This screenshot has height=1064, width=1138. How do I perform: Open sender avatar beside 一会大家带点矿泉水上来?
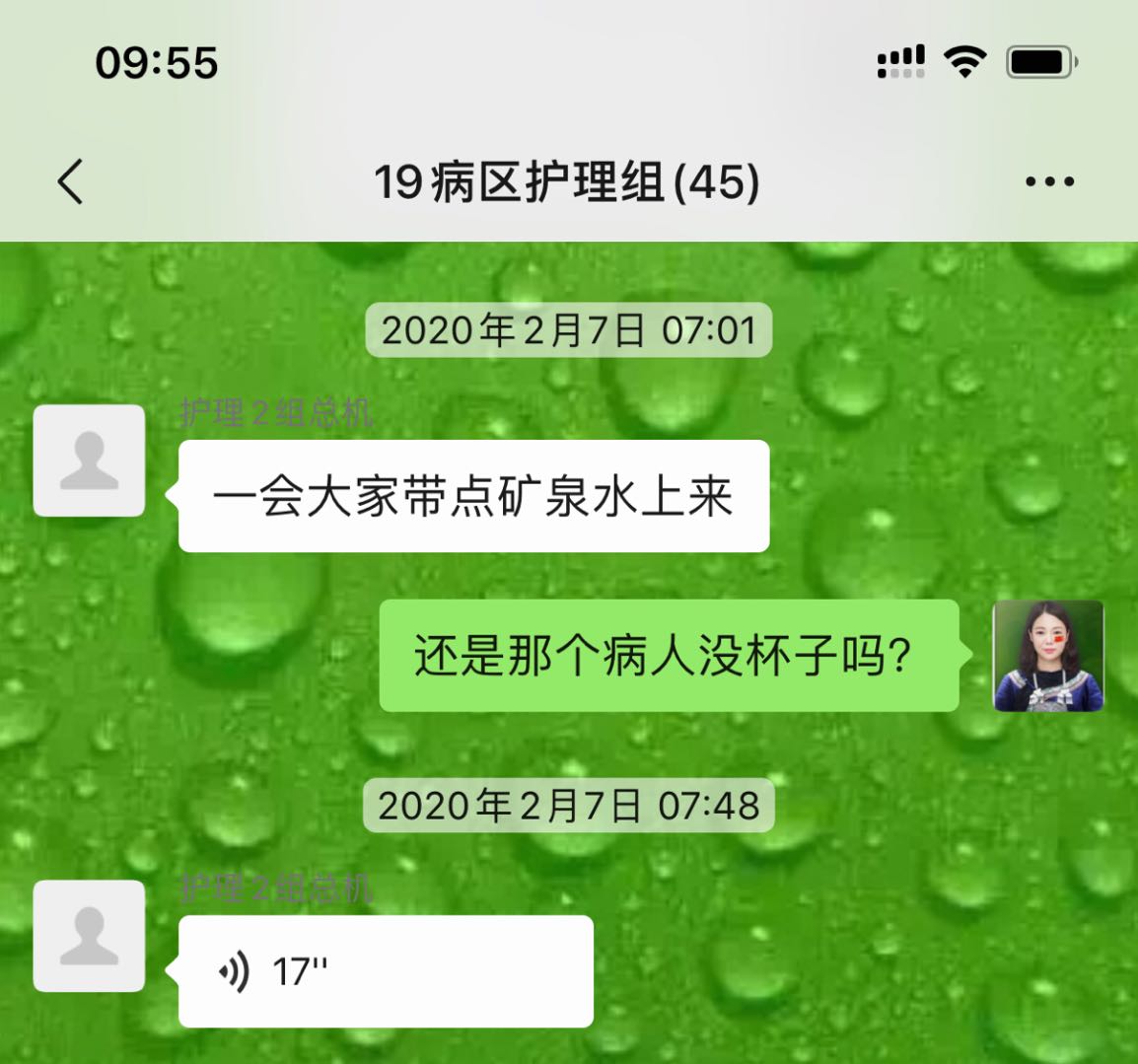[x=90, y=461]
